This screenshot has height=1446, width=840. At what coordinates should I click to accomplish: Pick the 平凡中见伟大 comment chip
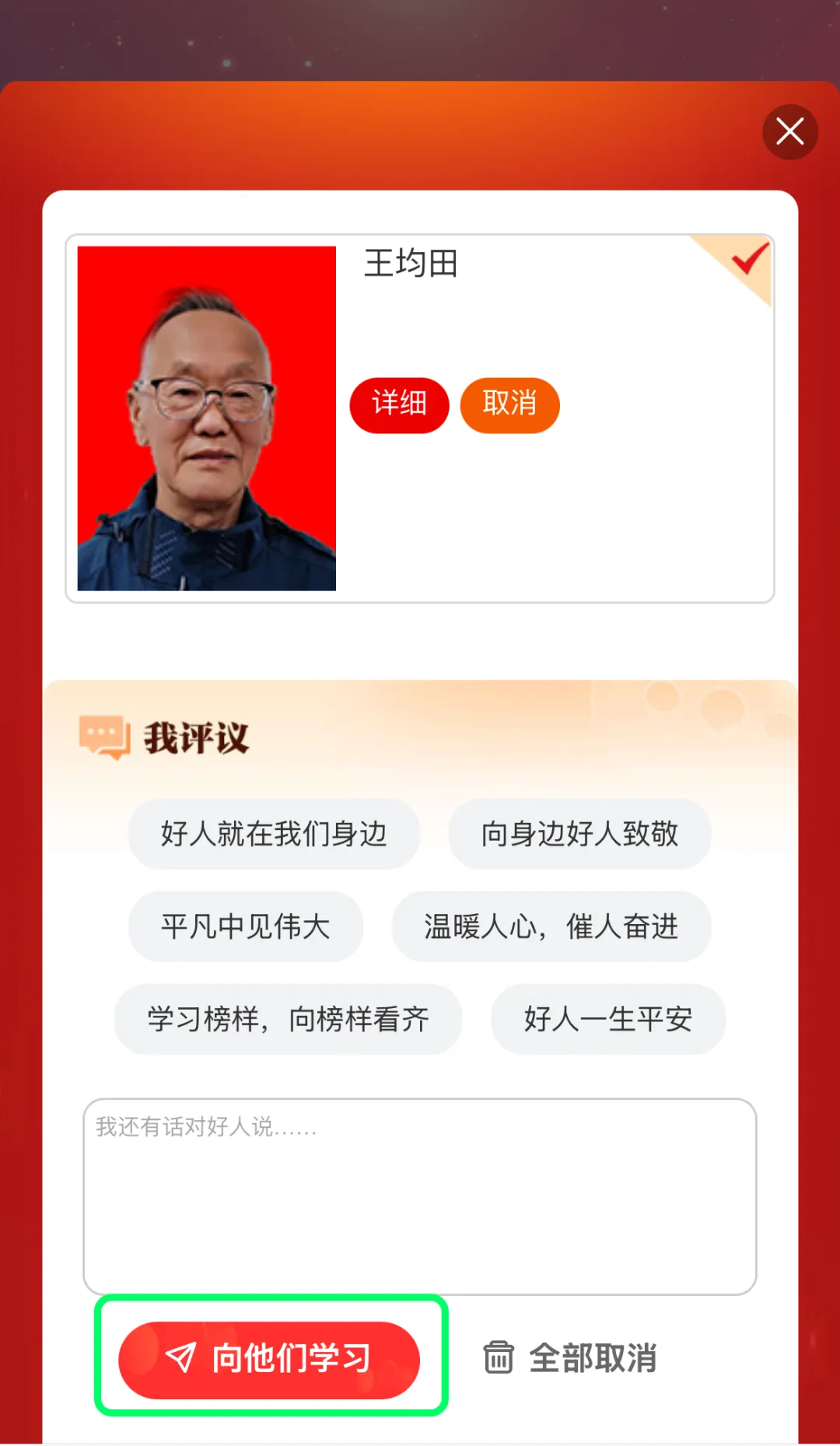(245, 926)
